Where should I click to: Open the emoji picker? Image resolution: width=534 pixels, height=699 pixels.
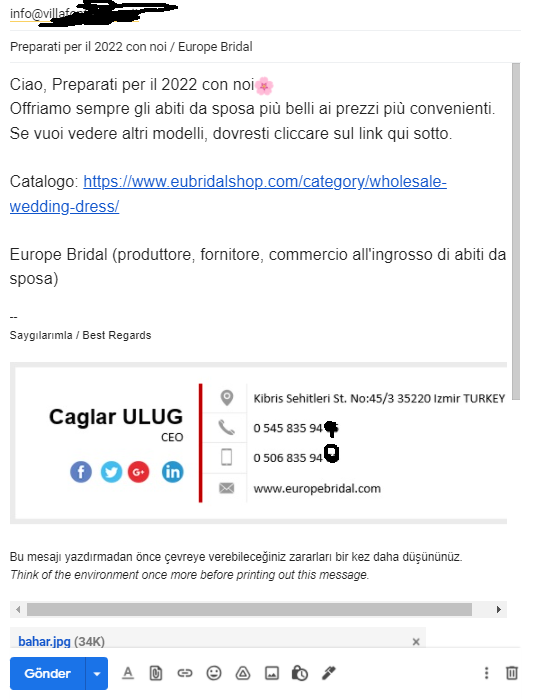pos(214,673)
